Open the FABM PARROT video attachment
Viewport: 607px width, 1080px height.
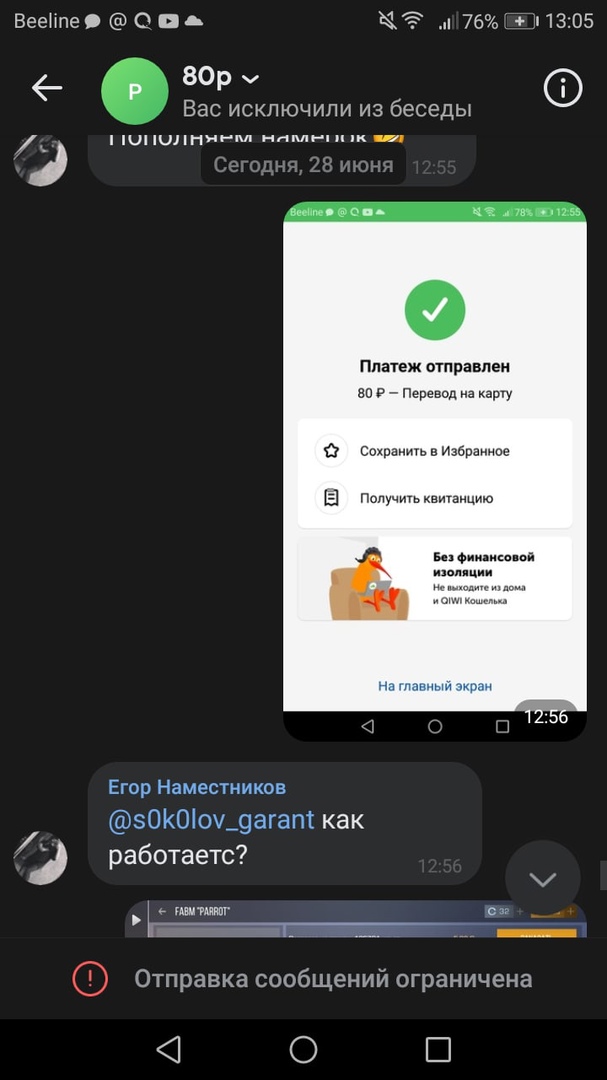point(360,919)
